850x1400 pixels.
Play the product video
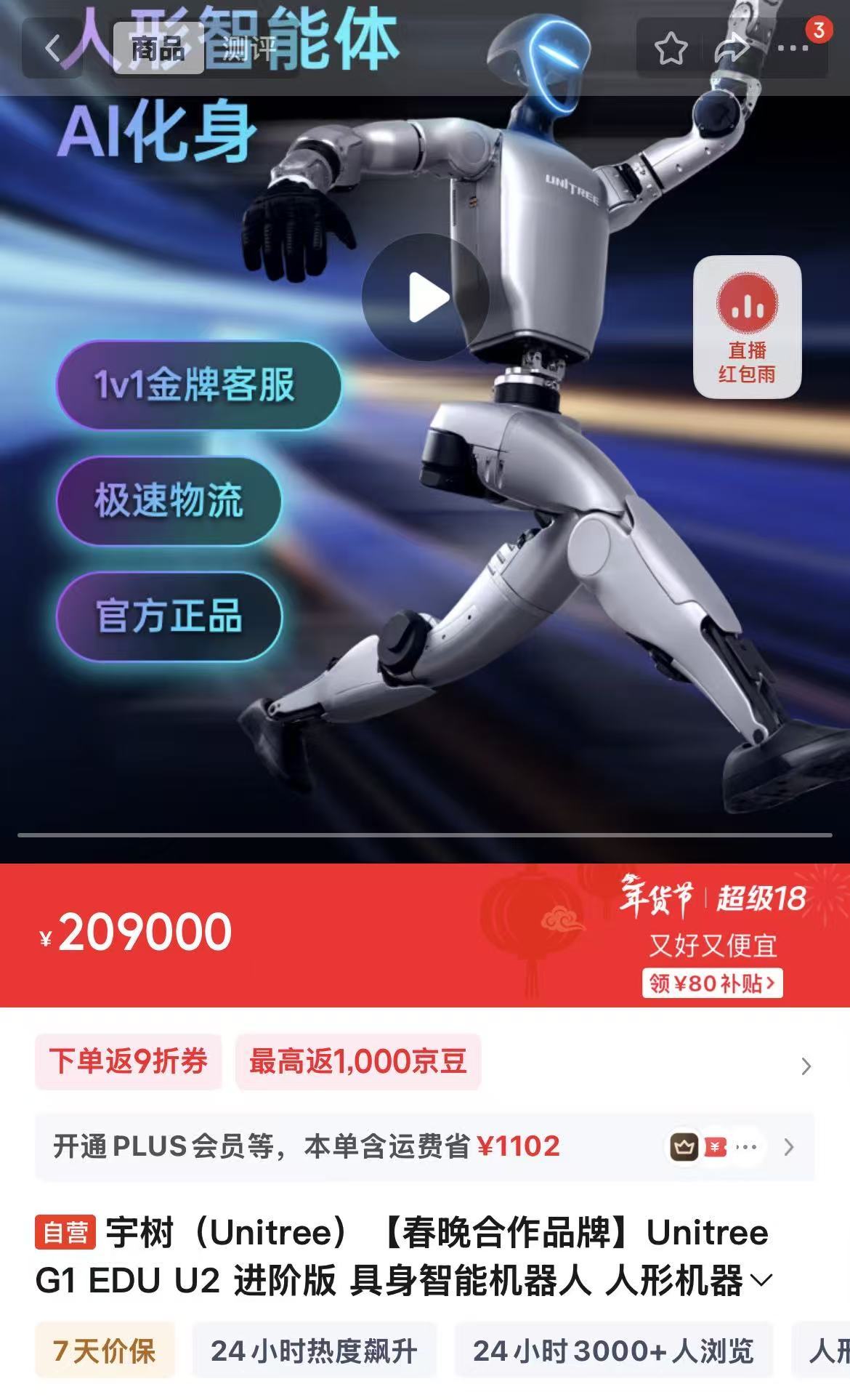point(426,297)
